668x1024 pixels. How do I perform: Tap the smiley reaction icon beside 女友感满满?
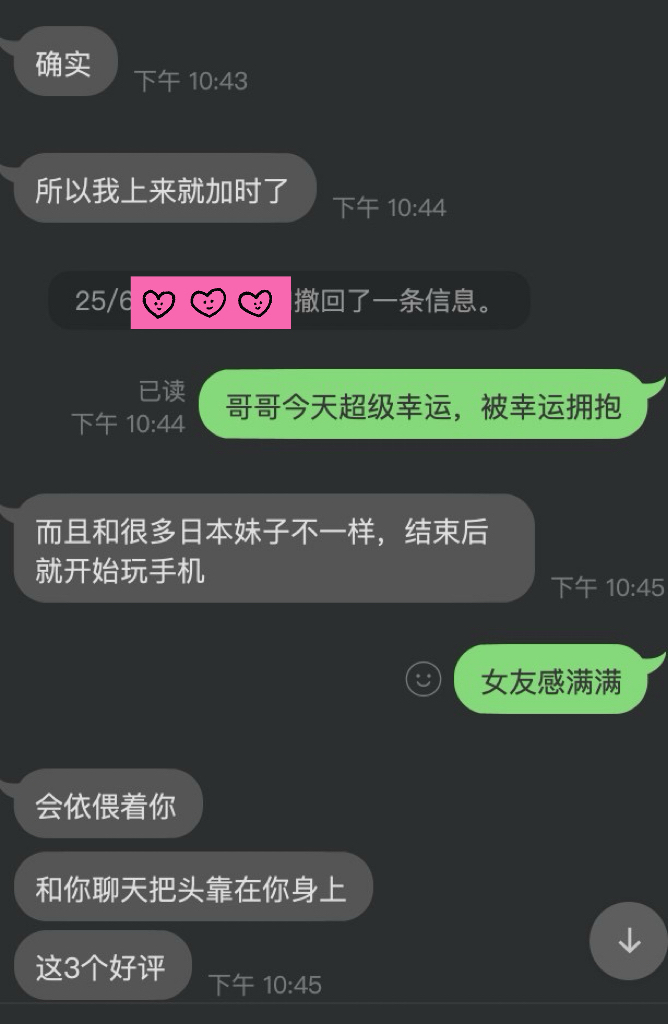(x=423, y=680)
